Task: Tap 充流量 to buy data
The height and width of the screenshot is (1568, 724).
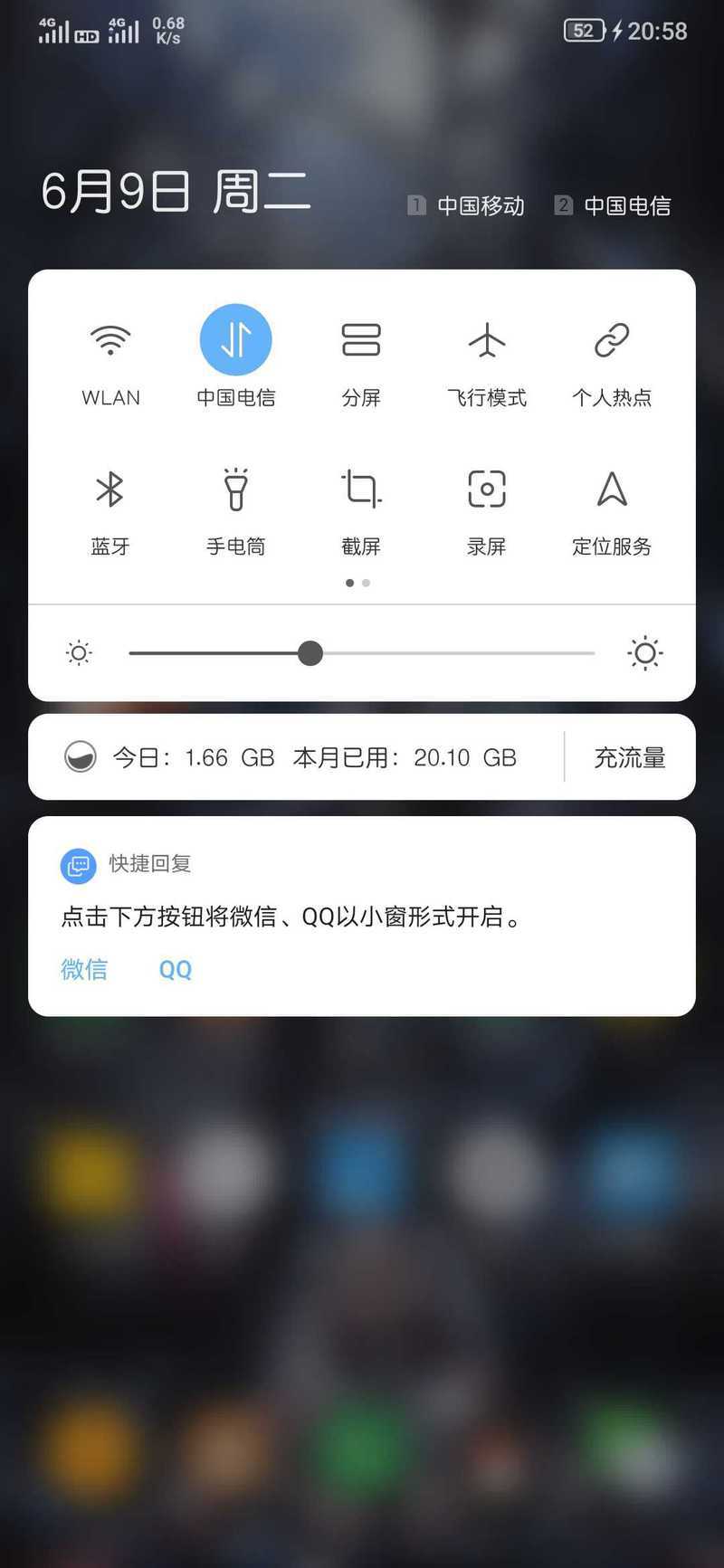Action: pyautogui.click(x=629, y=757)
